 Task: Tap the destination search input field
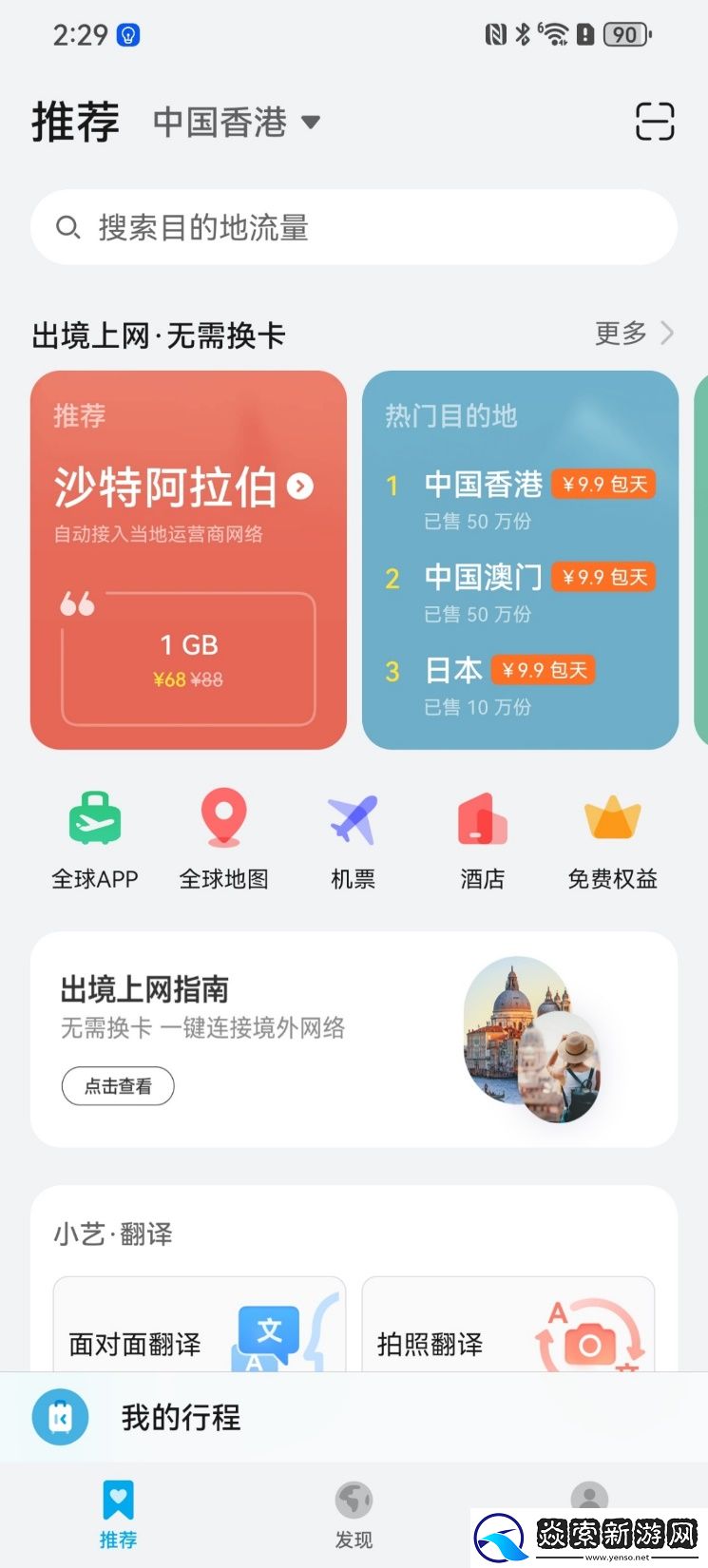(354, 226)
